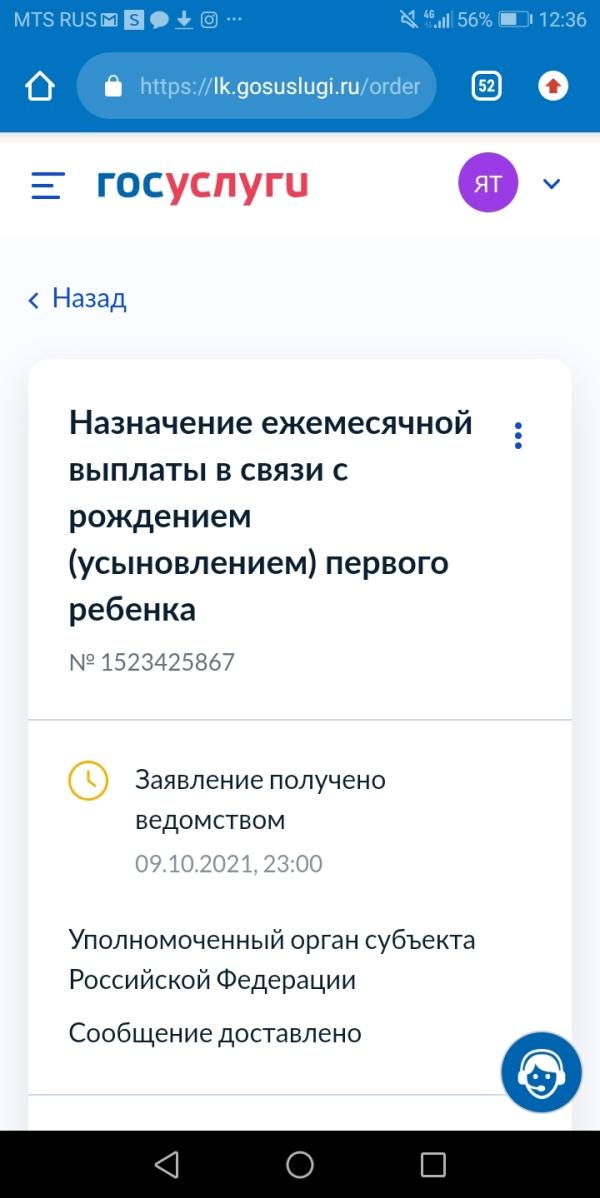Open the three-dot menu of the application
600x1198 pixels.
518,435
